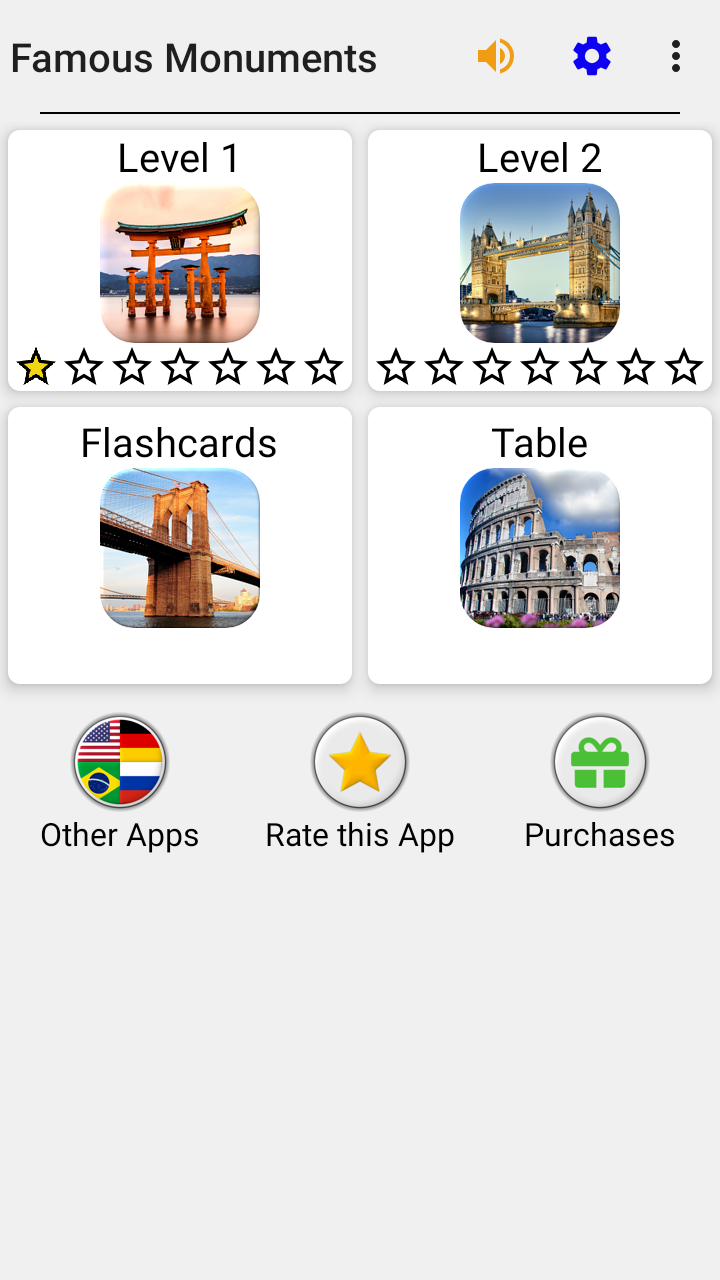Open the Flashcards mode
The width and height of the screenshot is (720, 1280).
tap(180, 546)
